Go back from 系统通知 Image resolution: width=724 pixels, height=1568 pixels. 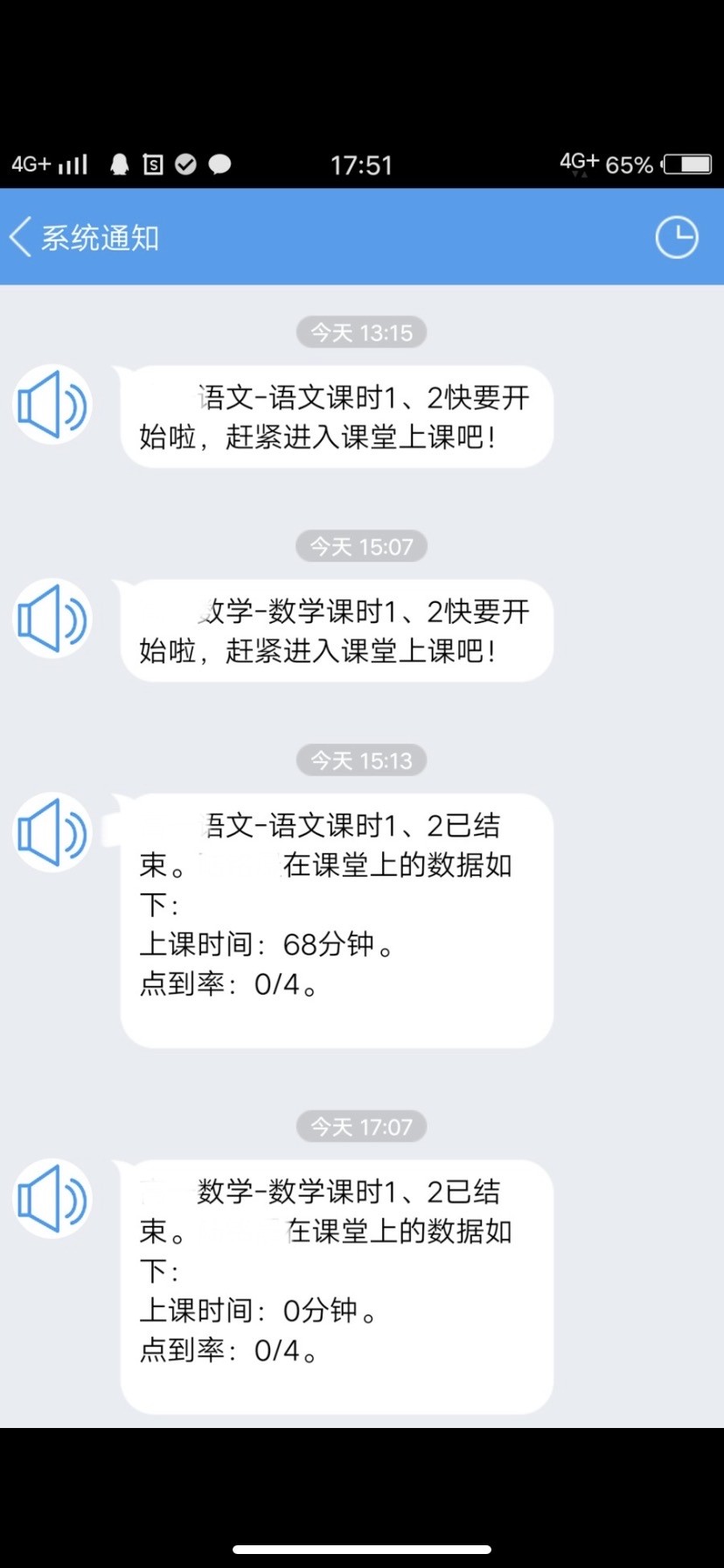pyautogui.click(x=21, y=237)
